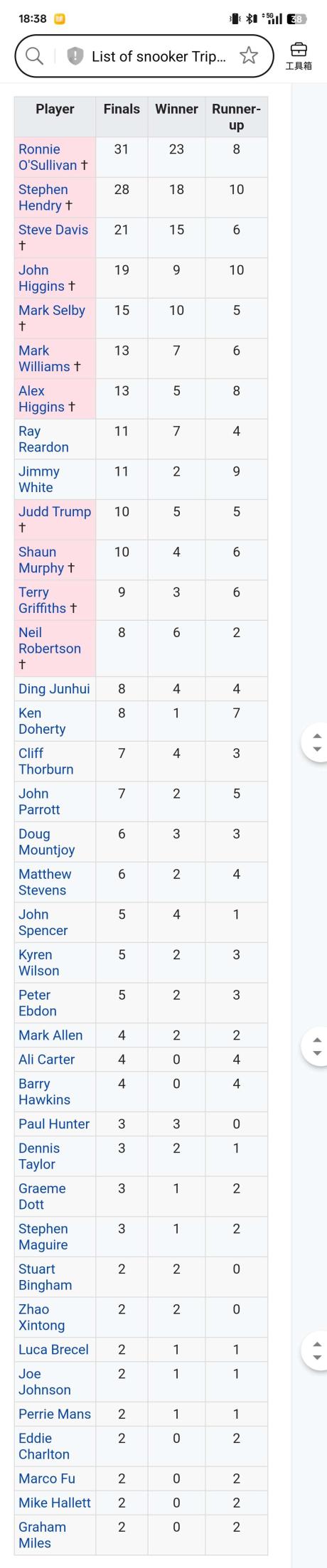Open the Judd Trump link
The image size is (327, 1568).
[55, 511]
